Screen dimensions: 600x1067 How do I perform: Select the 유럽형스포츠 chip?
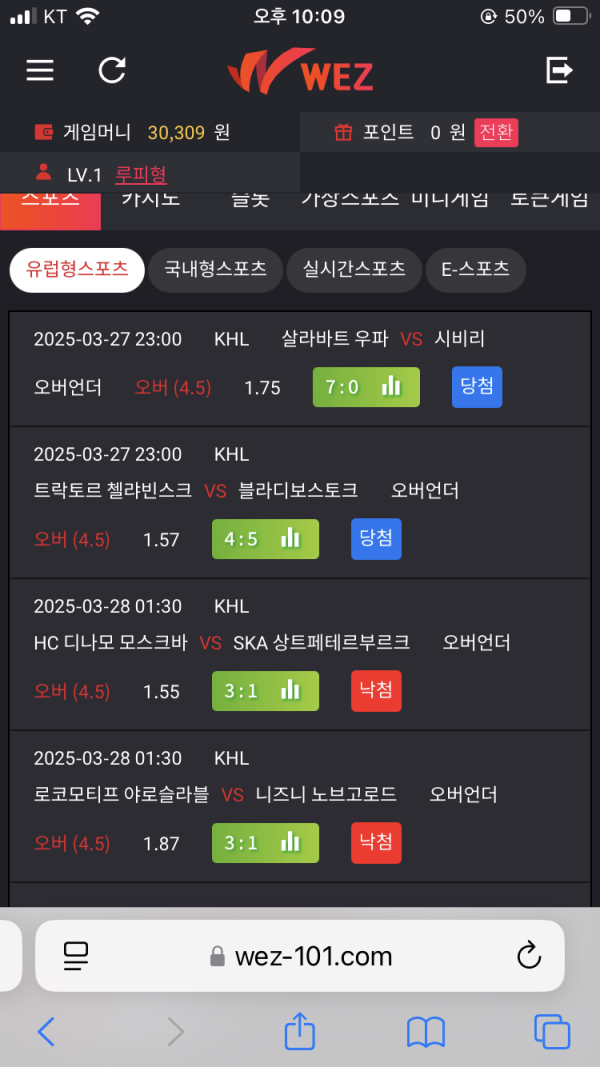(77, 270)
